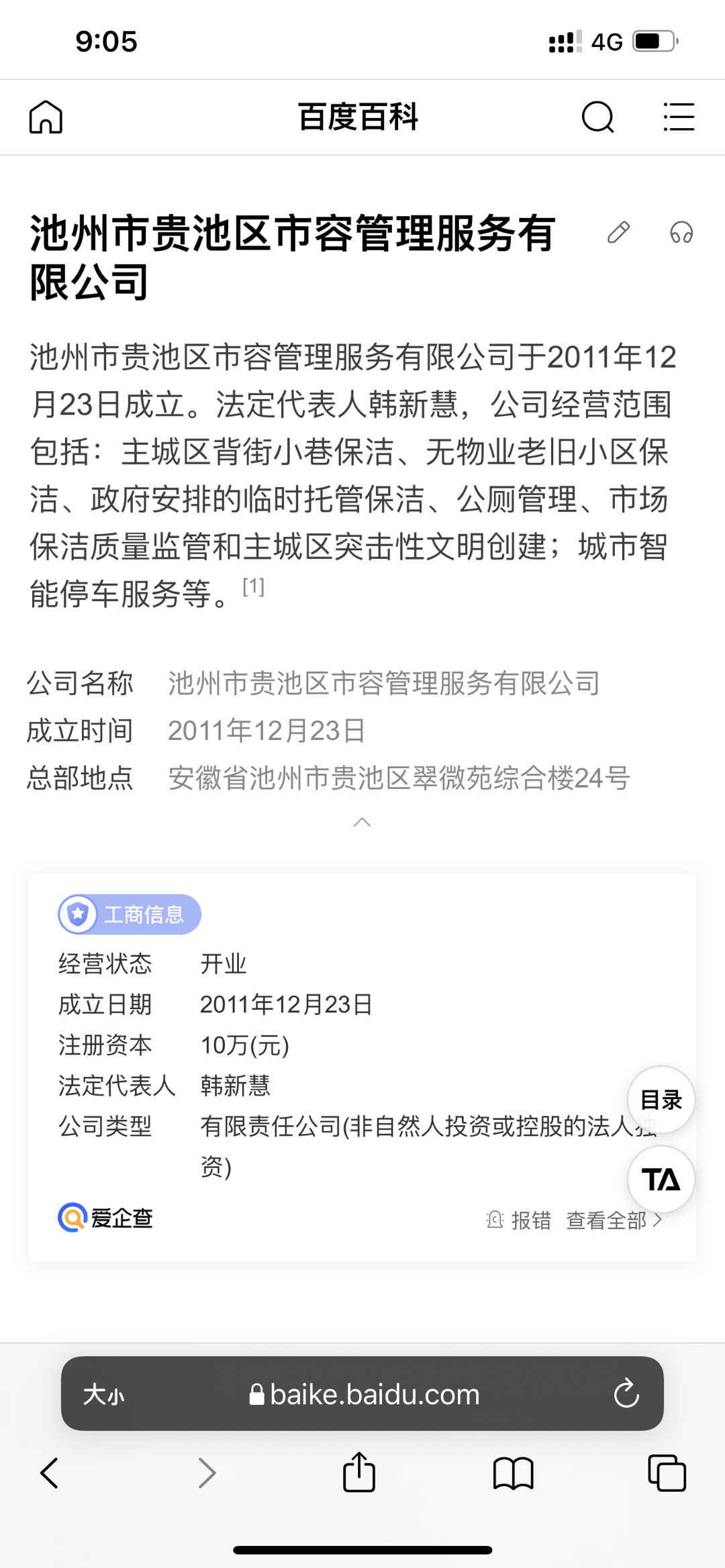725x1568 pixels.
Task: Tap the floating TA button
Action: (x=661, y=1180)
